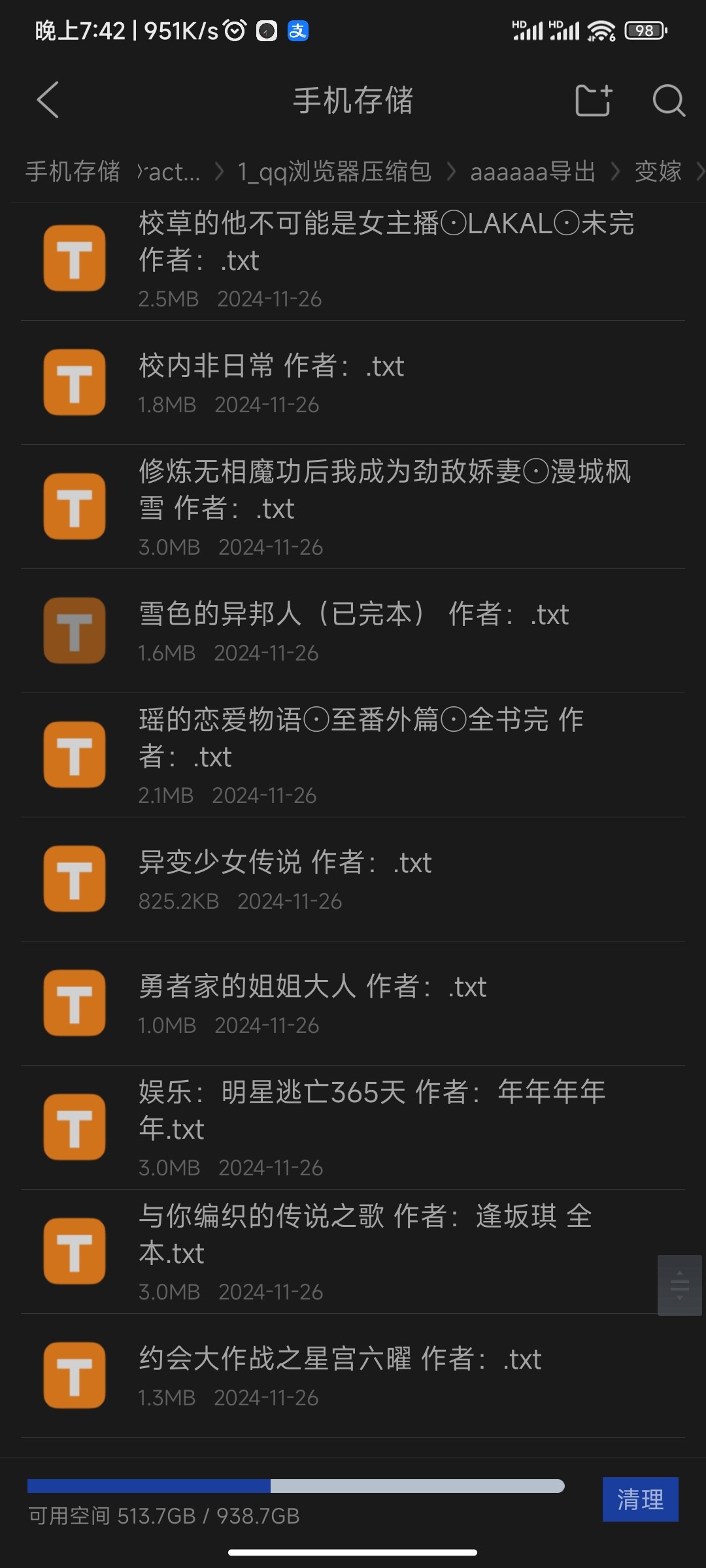The width and height of the screenshot is (706, 1568).
Task: Open 雪色的异邦人（已完本）file
Action: click(x=353, y=631)
